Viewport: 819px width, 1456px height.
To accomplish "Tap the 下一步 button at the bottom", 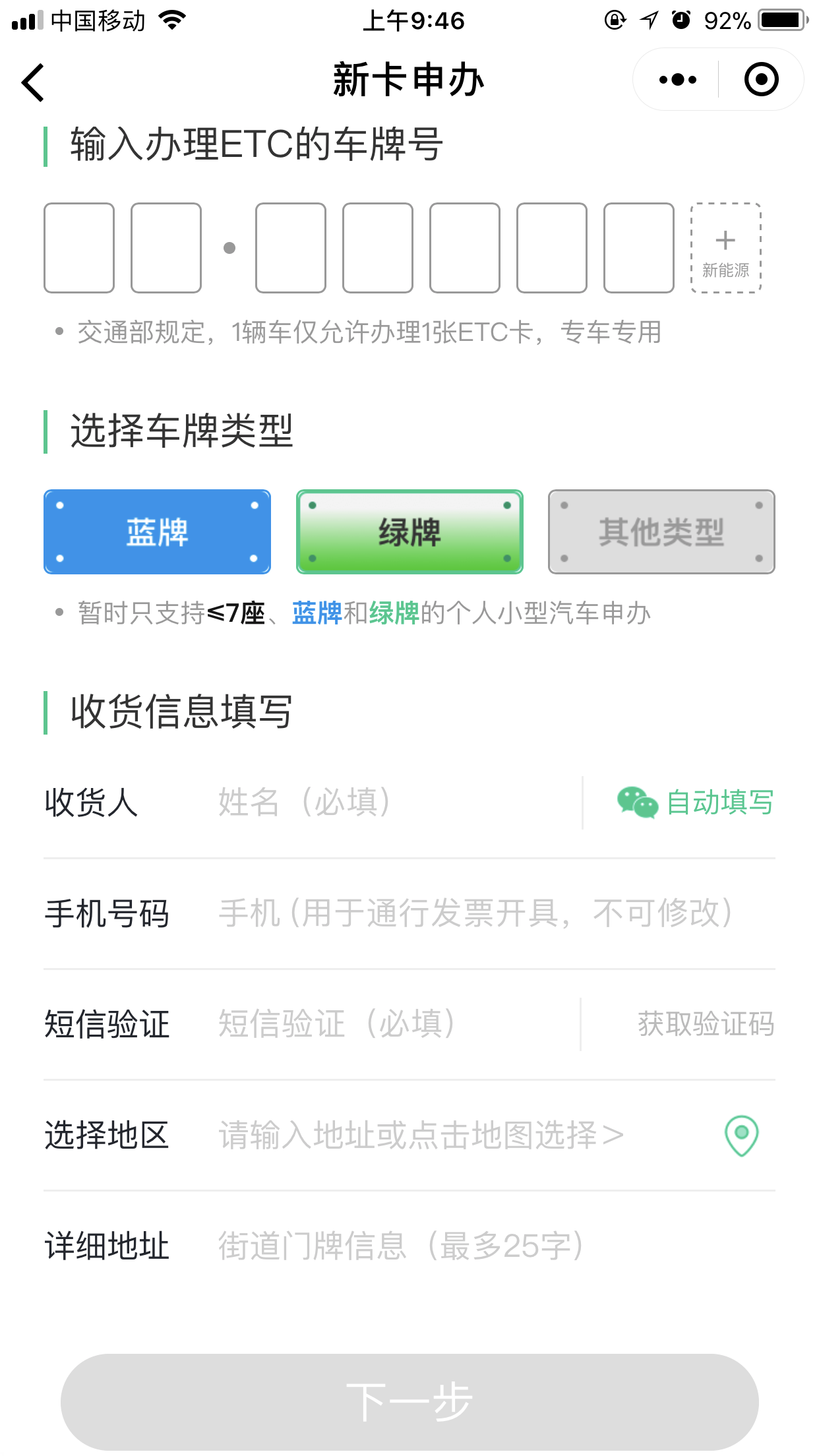I will pos(409,1401).
